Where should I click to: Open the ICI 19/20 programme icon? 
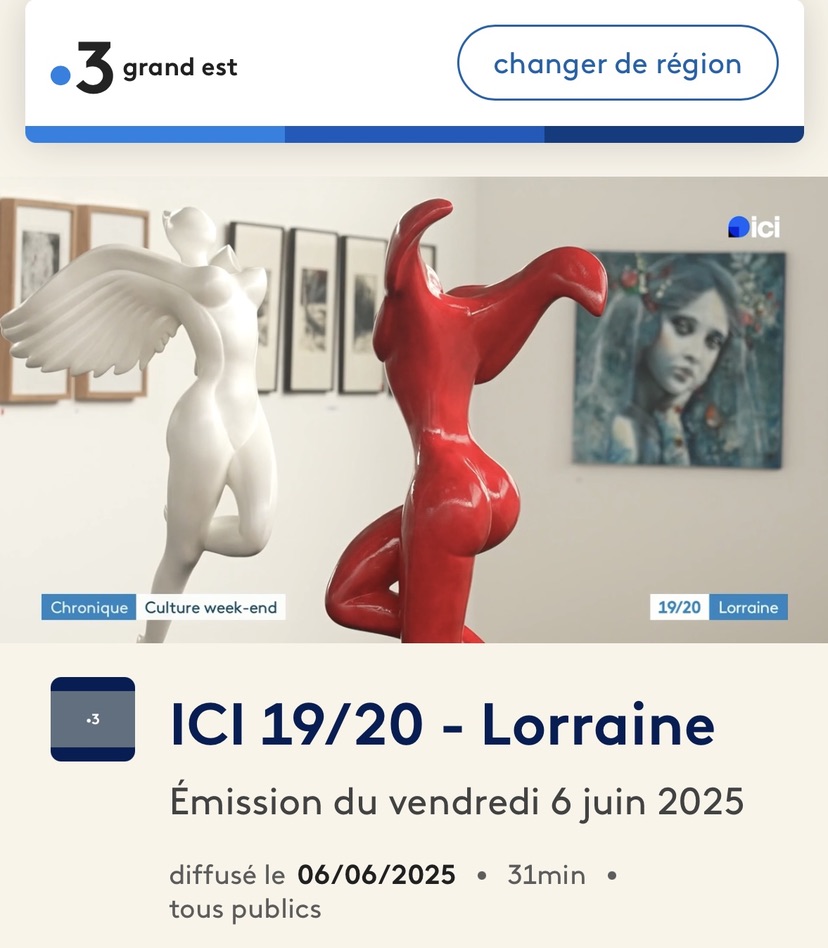click(x=93, y=719)
